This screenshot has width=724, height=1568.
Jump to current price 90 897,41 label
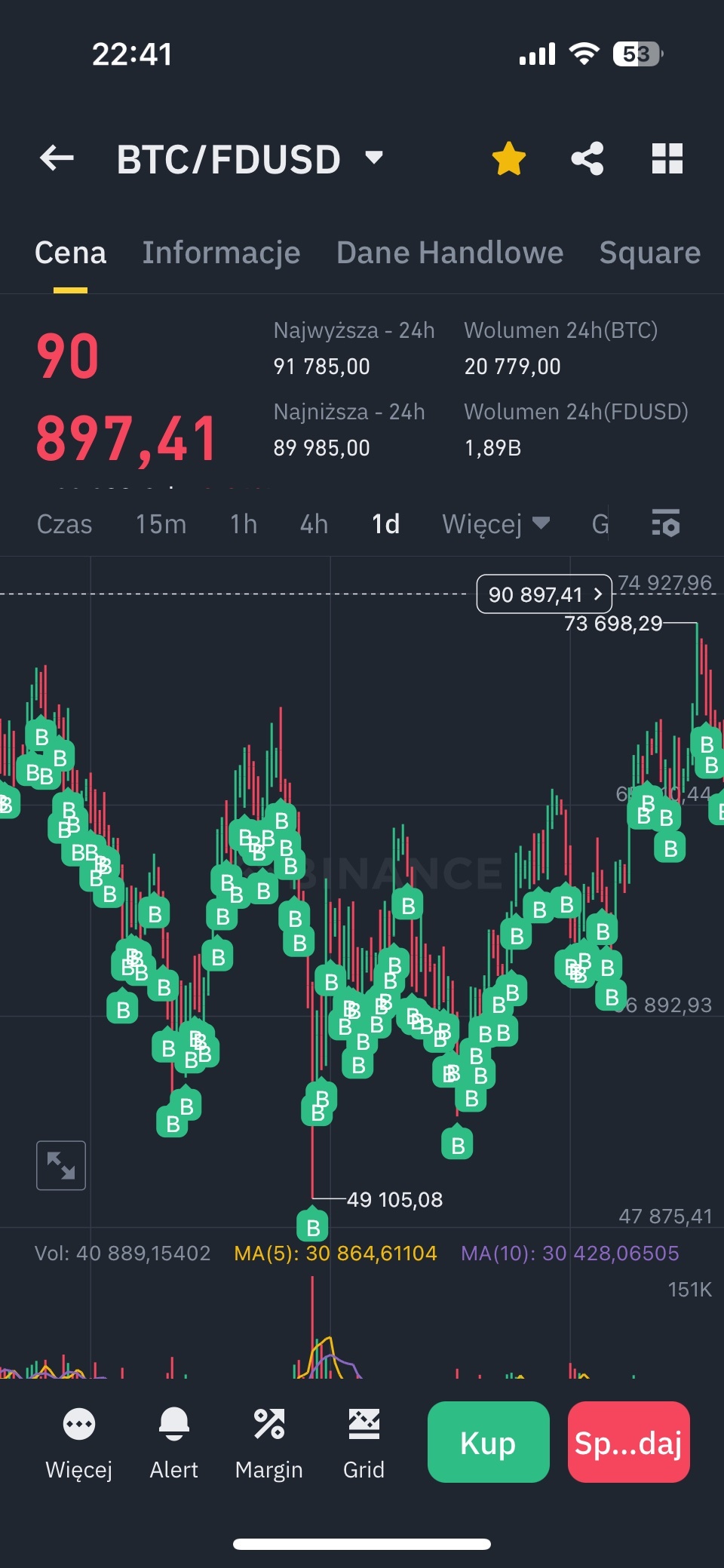coord(544,594)
